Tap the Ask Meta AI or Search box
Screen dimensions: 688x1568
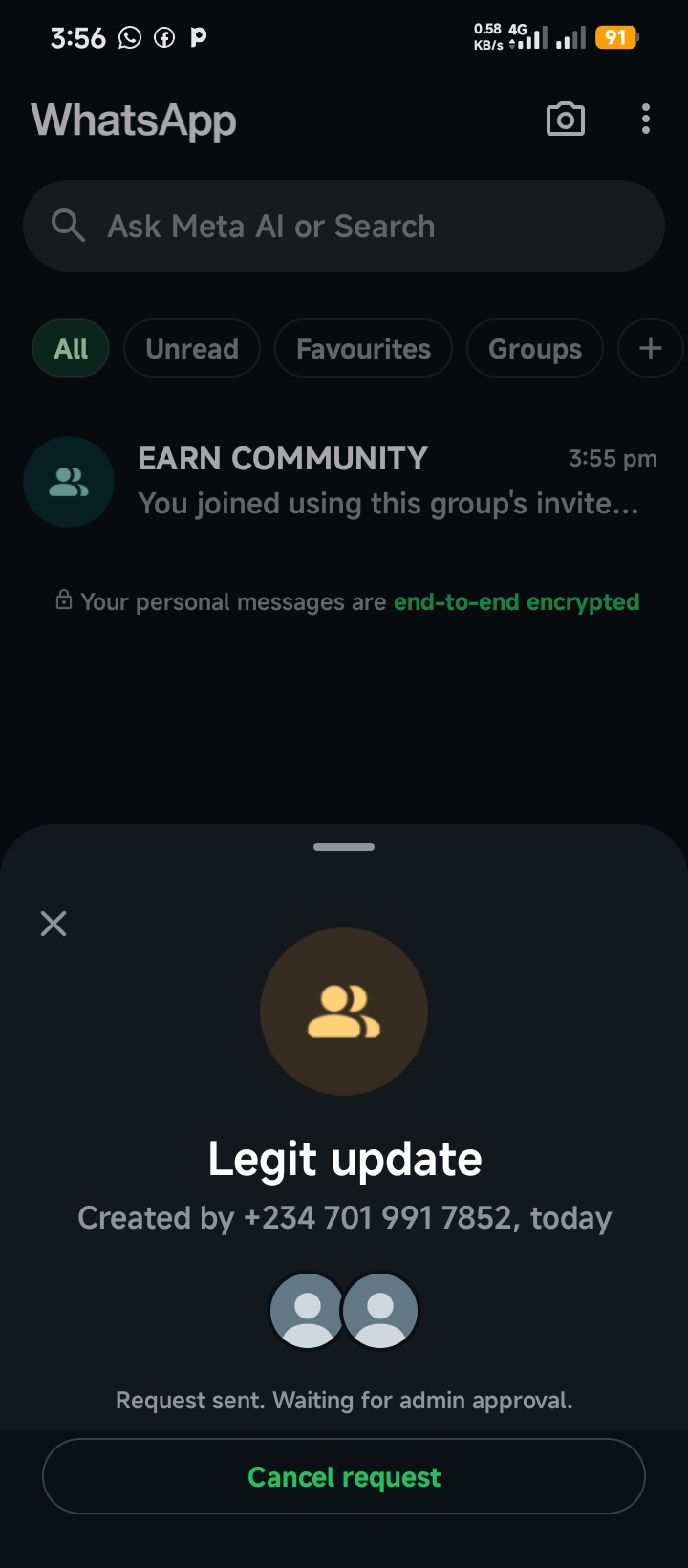344,227
